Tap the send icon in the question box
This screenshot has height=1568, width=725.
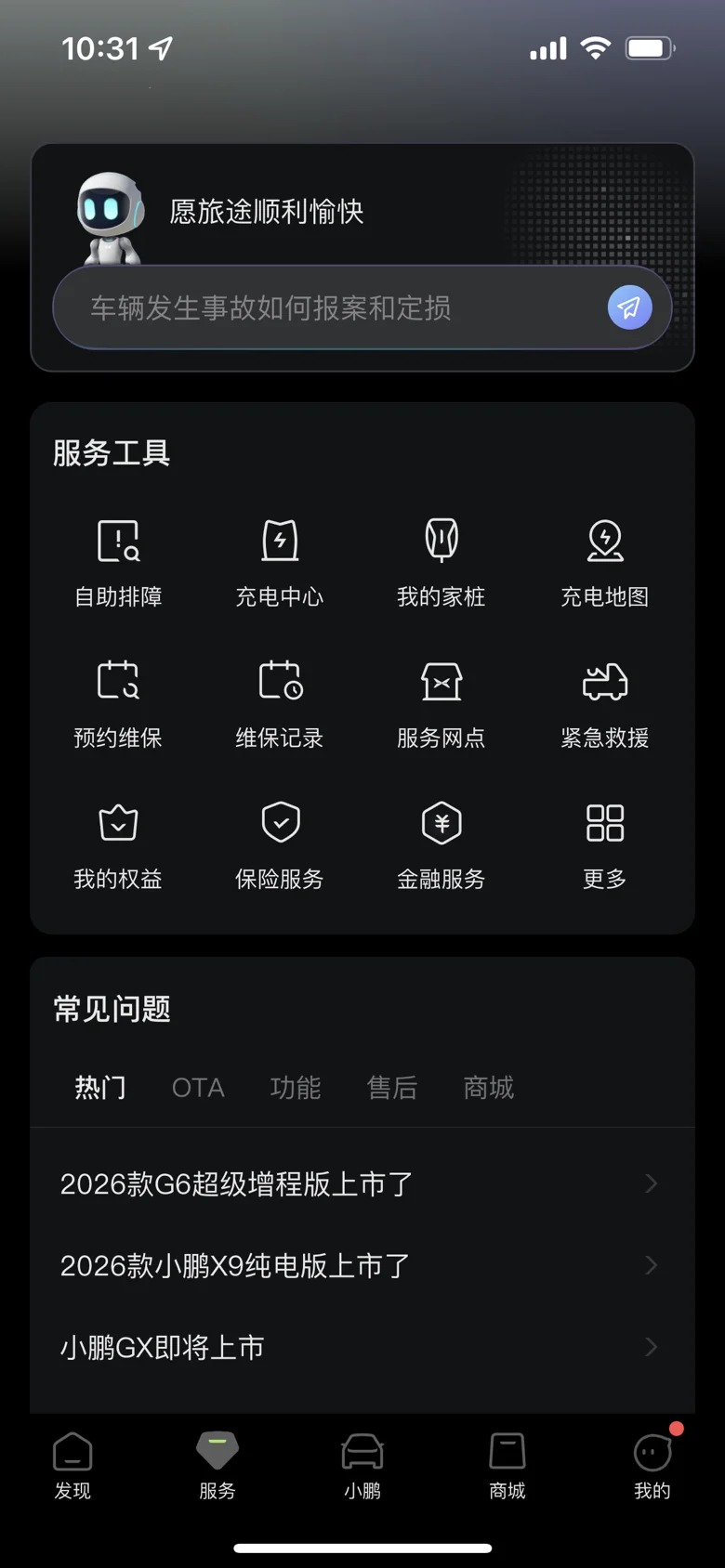(x=629, y=307)
